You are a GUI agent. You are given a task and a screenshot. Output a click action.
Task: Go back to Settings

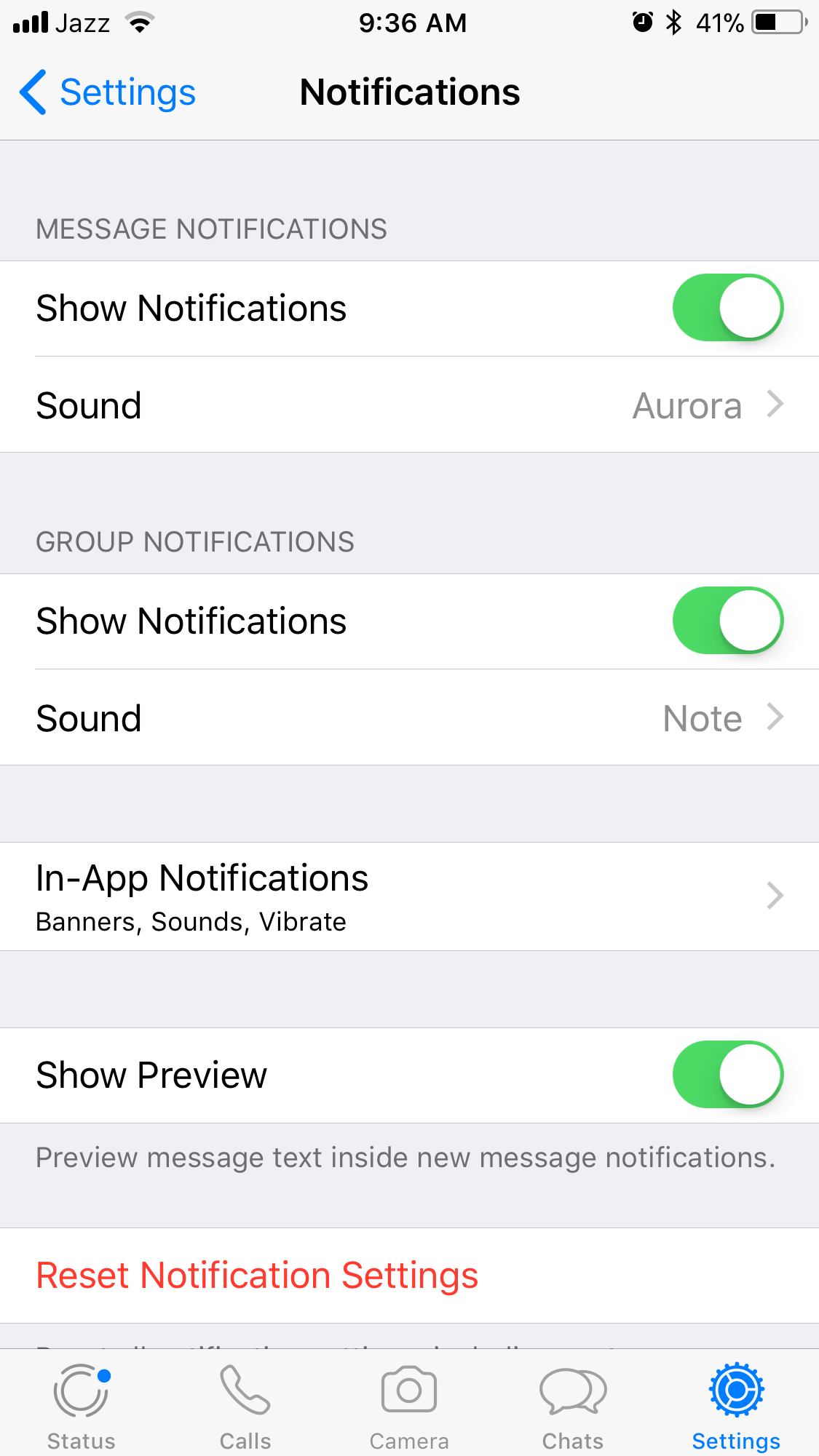click(108, 92)
